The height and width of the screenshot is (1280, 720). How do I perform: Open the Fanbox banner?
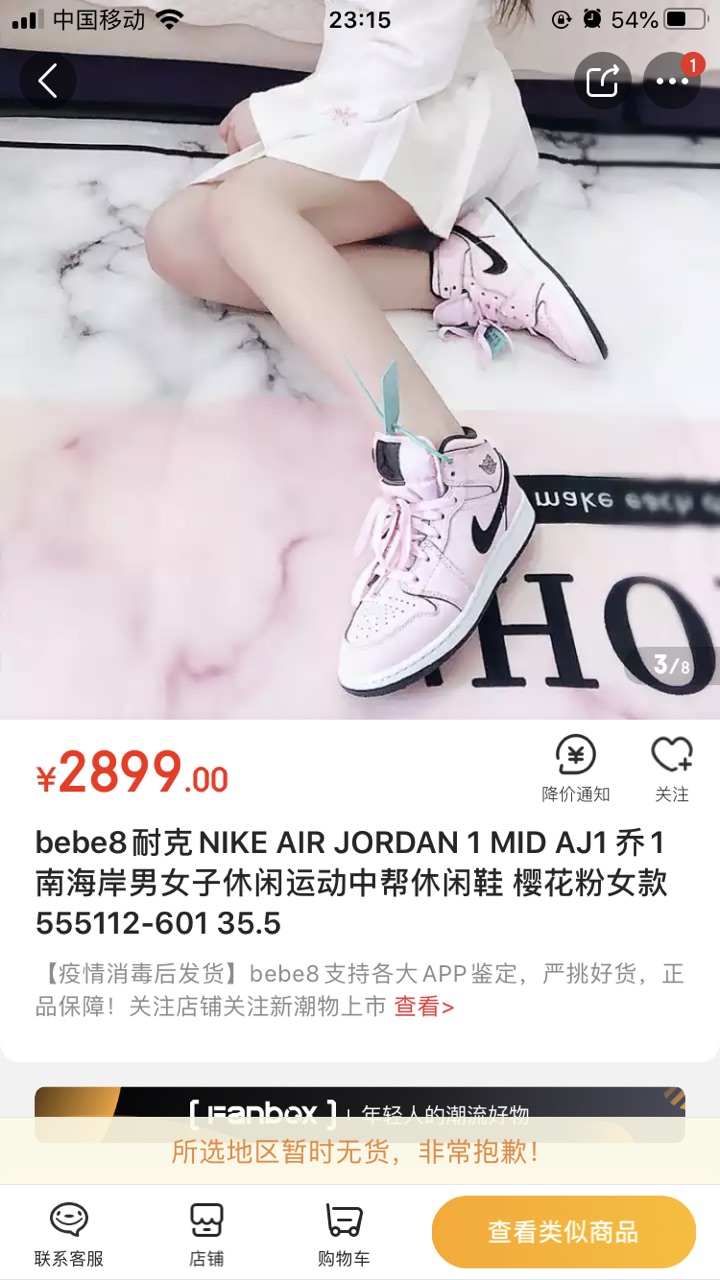(x=360, y=1103)
